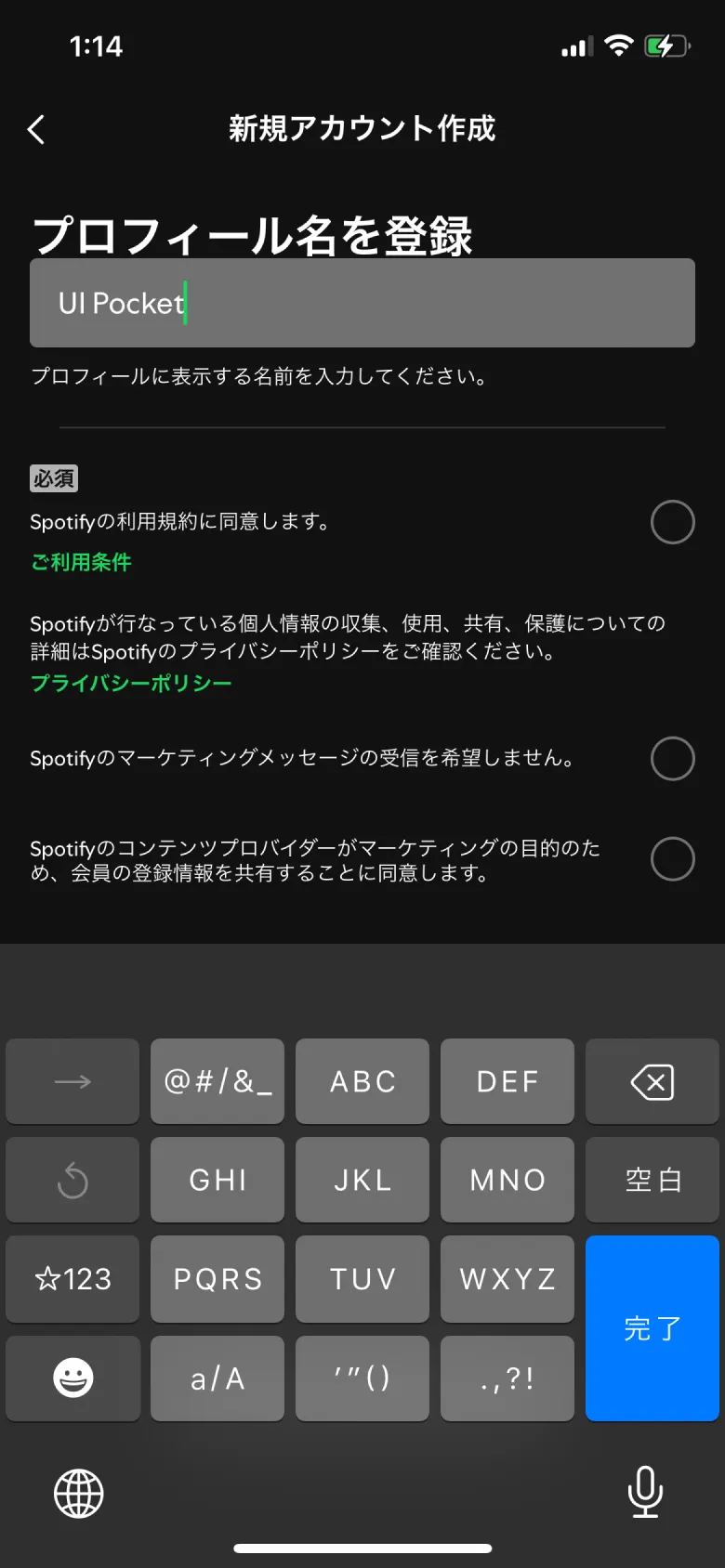Tap the undo arrow key on the keyboard
The height and width of the screenshot is (1568, 725).
coord(72,1180)
